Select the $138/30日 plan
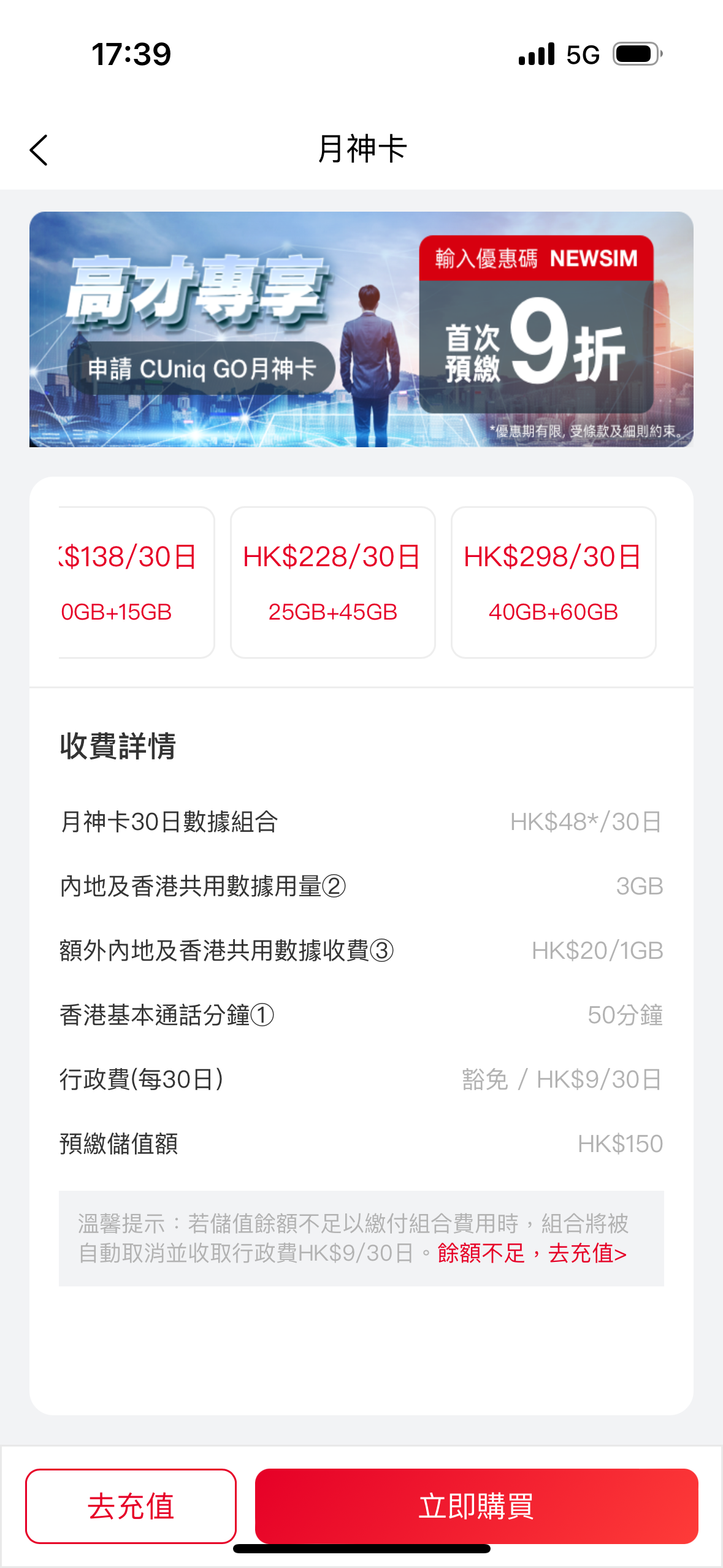Viewport: 723px width, 1568px height. 136,582
